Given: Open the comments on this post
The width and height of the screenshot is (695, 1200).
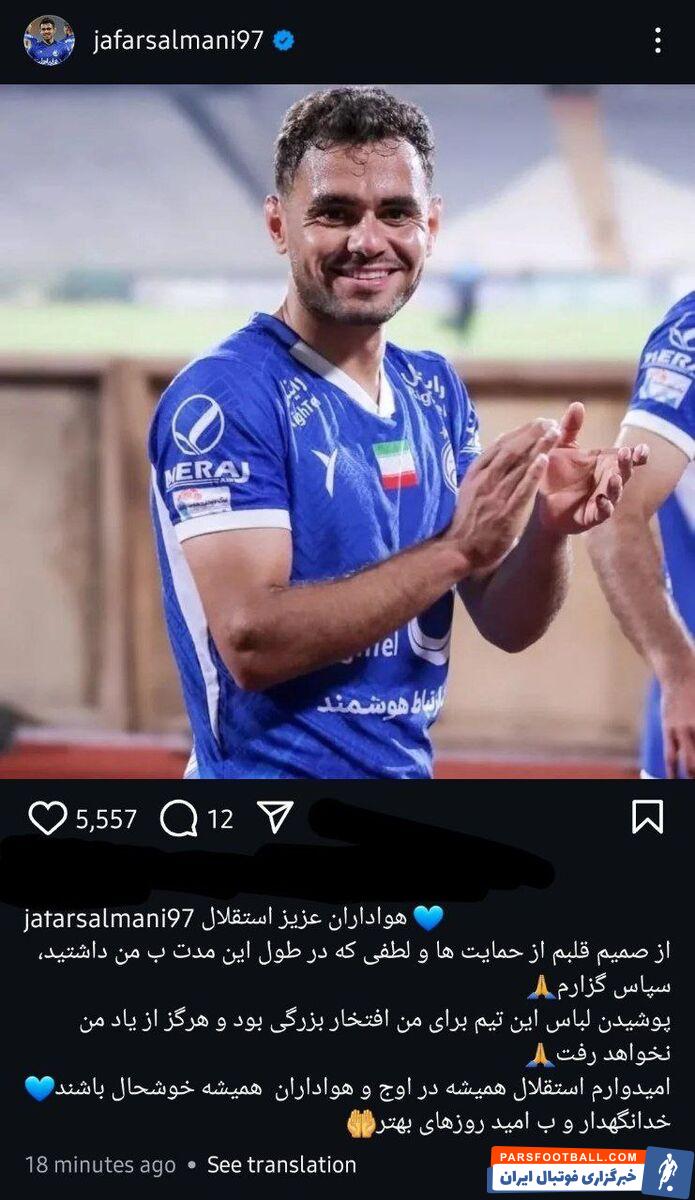Looking at the screenshot, I should [179, 819].
